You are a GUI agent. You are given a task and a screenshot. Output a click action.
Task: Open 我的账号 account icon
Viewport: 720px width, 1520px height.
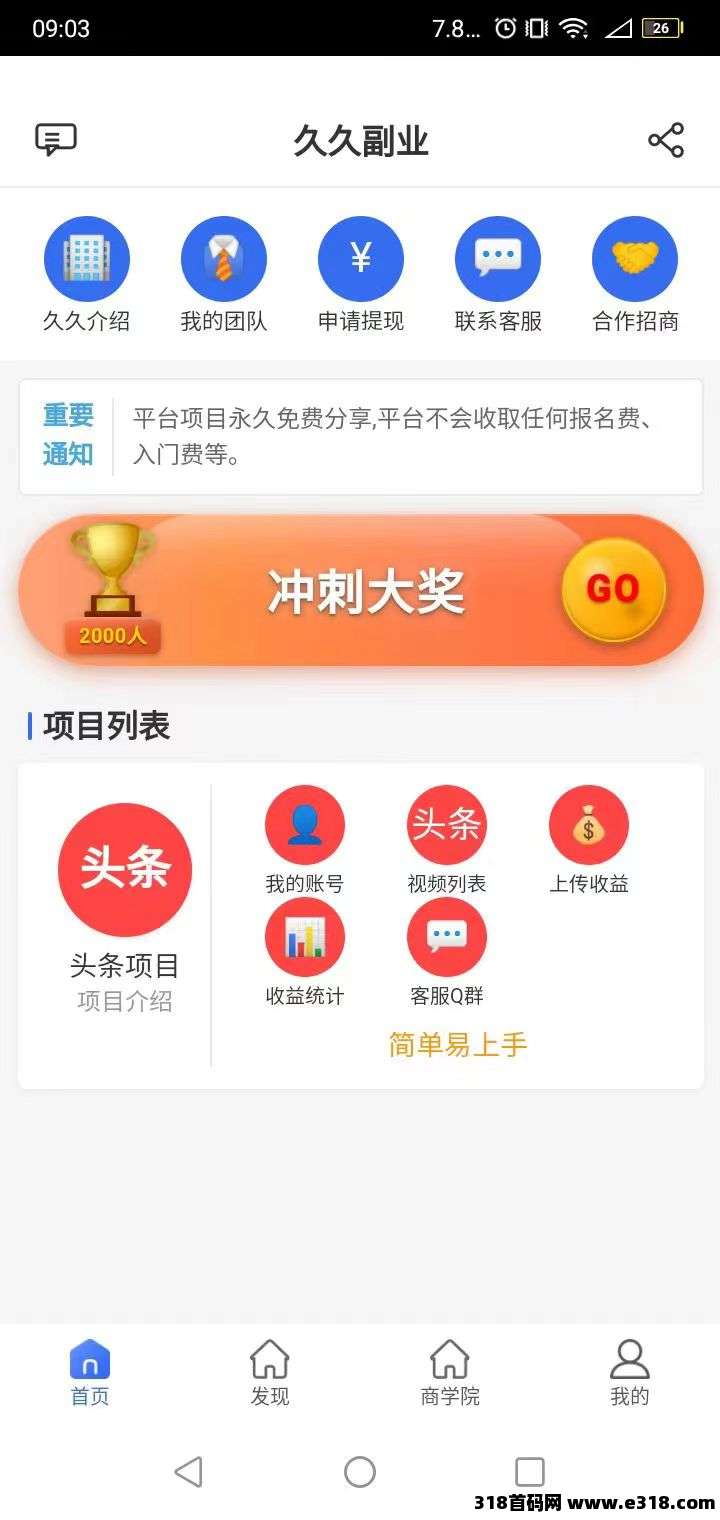coord(305,823)
